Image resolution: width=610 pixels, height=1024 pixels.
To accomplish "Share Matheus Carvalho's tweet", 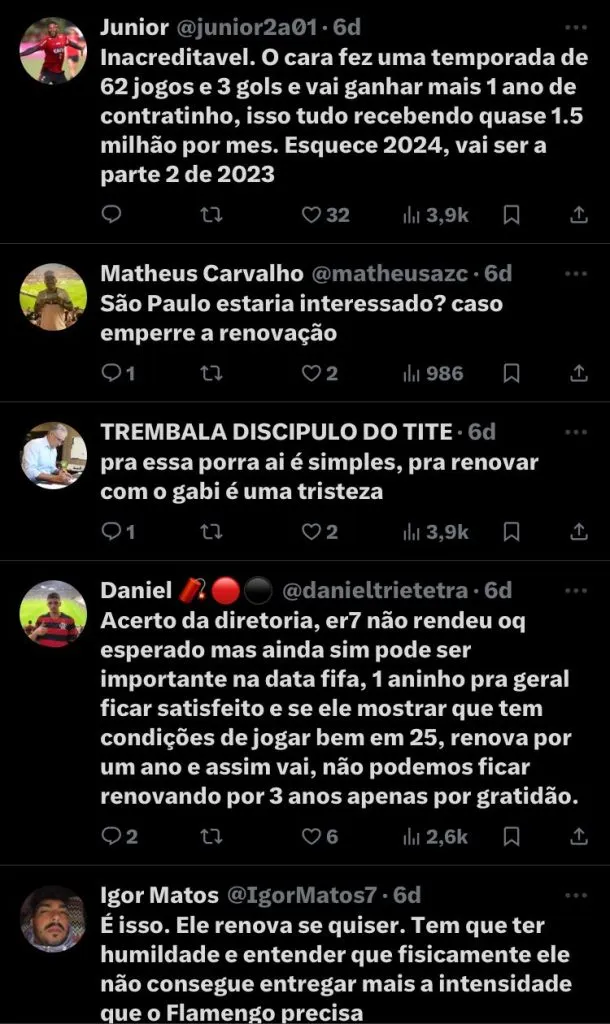I will [578, 373].
